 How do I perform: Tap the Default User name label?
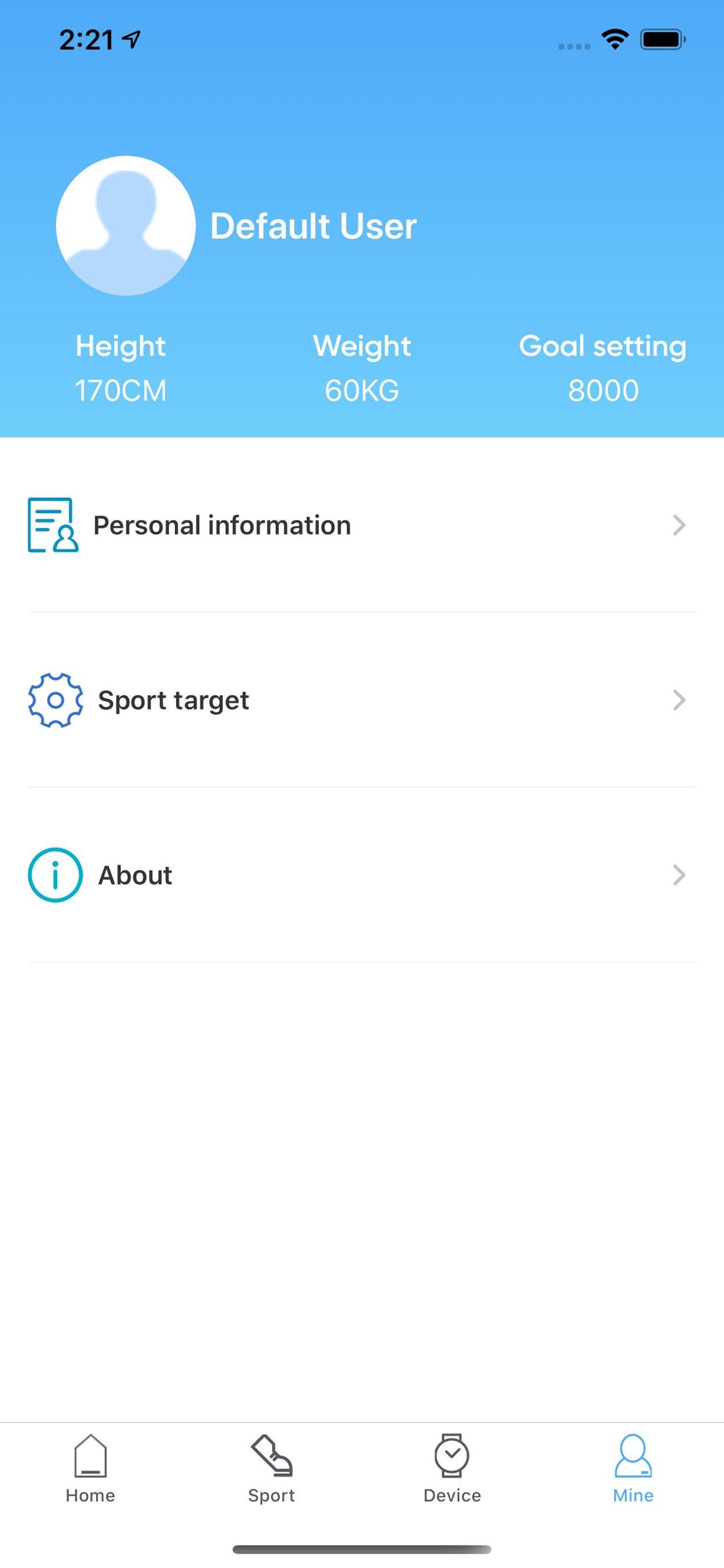[x=313, y=225]
